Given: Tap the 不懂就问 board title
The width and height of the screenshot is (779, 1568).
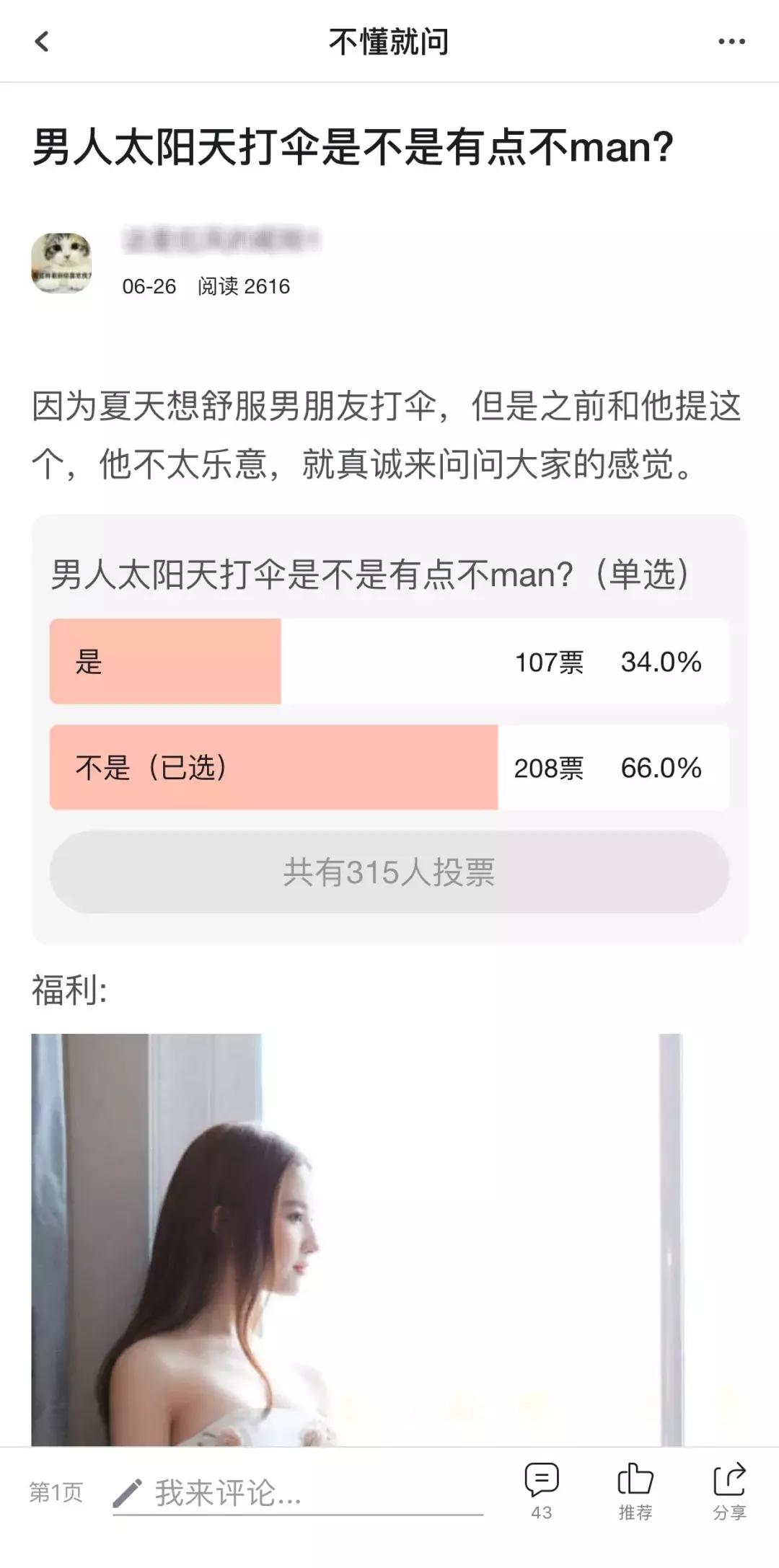Looking at the screenshot, I should (x=389, y=41).
